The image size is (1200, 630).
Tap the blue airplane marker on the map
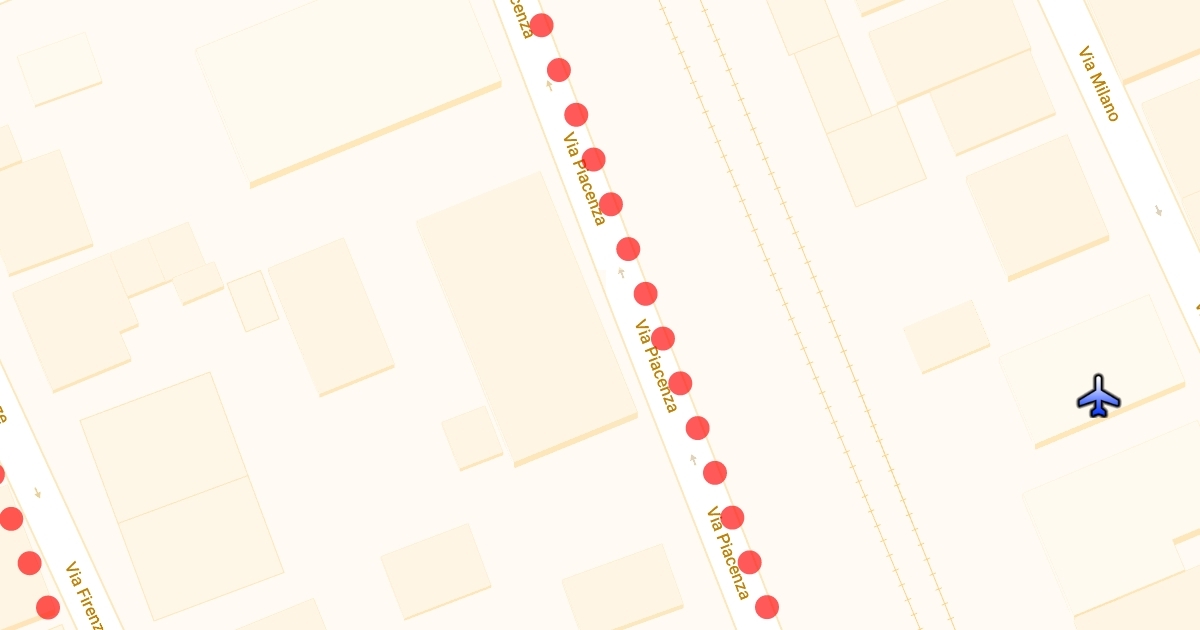[1098, 396]
